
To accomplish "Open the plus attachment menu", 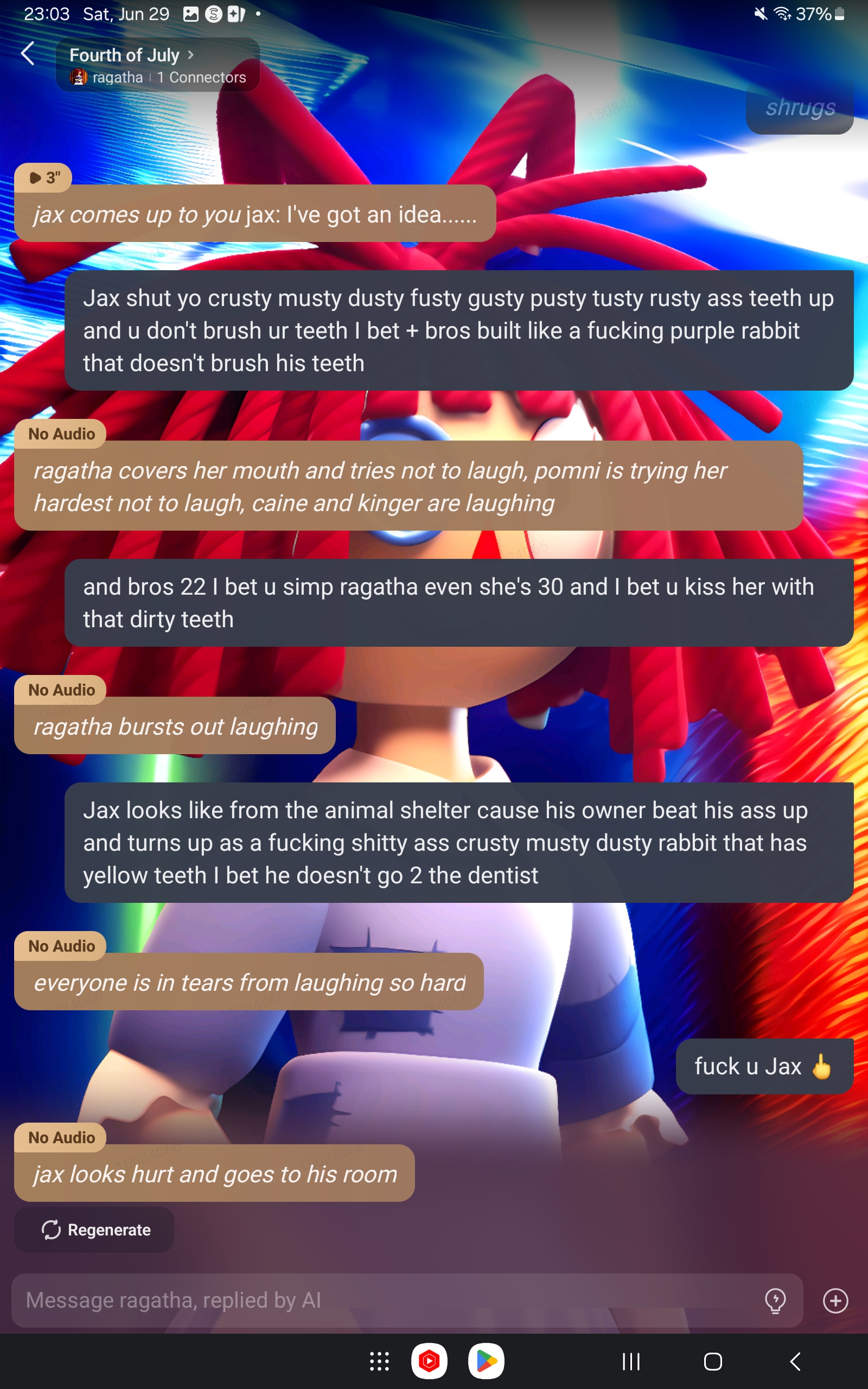I will [835, 1301].
